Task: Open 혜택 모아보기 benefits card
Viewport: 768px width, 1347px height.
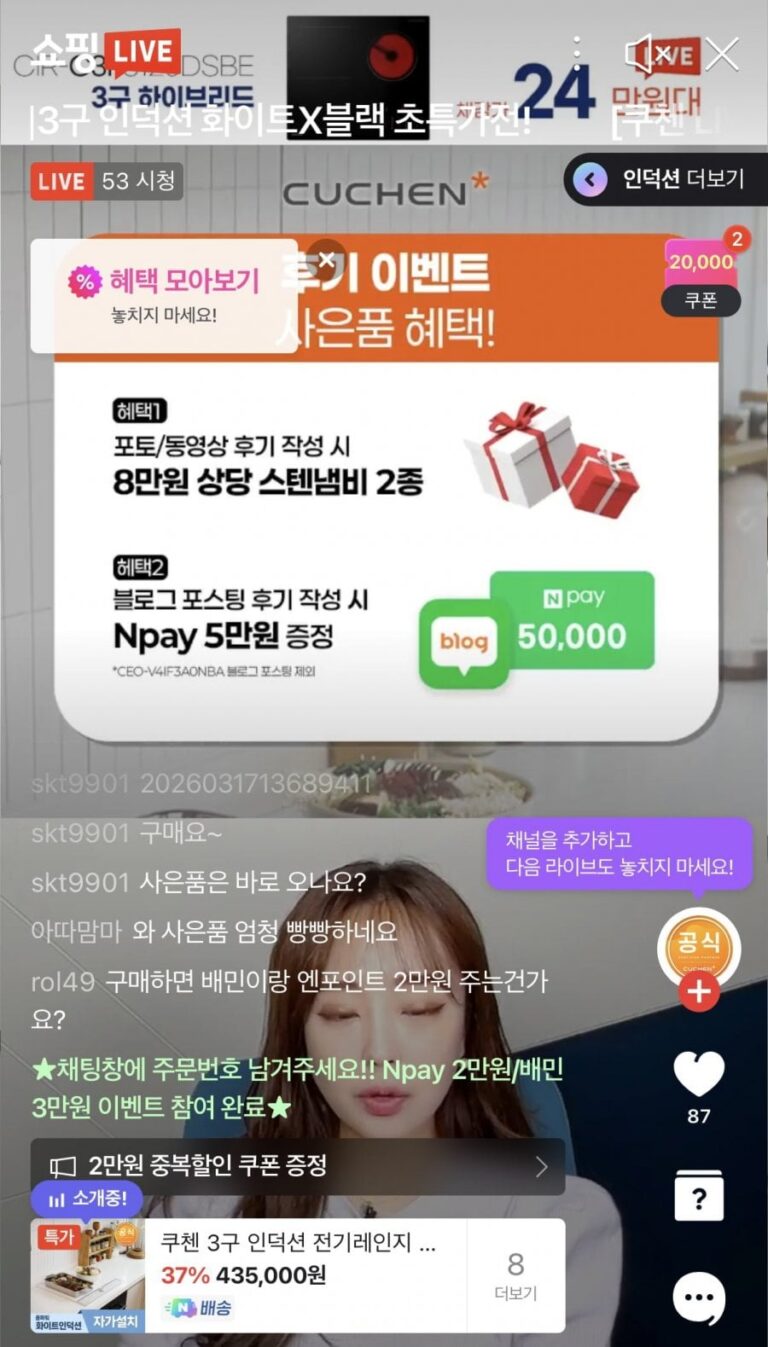Action: tap(164, 295)
